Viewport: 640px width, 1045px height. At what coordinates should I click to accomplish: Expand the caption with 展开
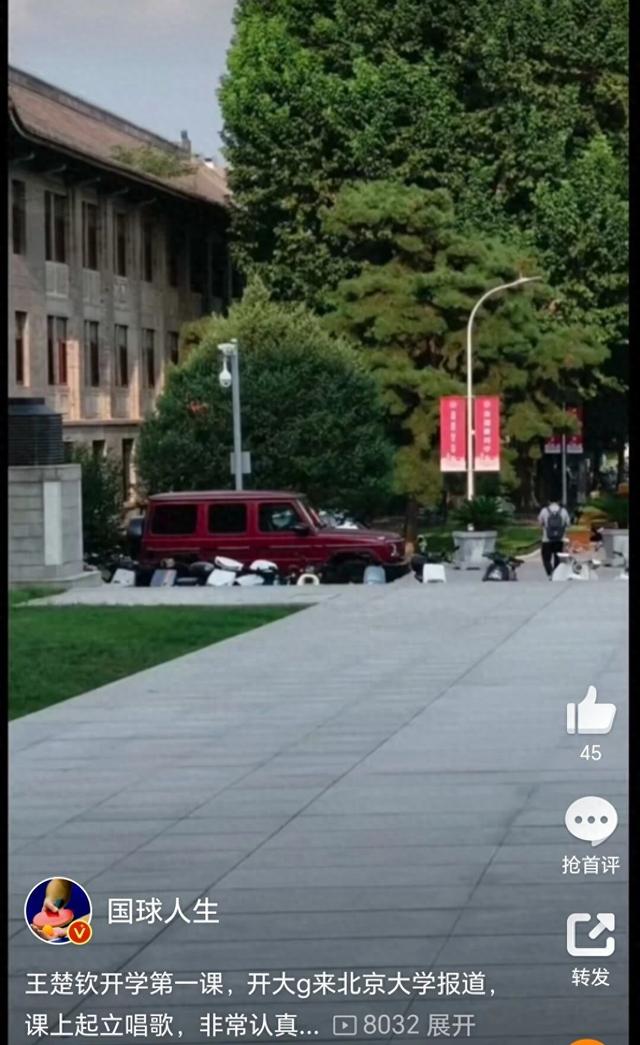(452, 1025)
